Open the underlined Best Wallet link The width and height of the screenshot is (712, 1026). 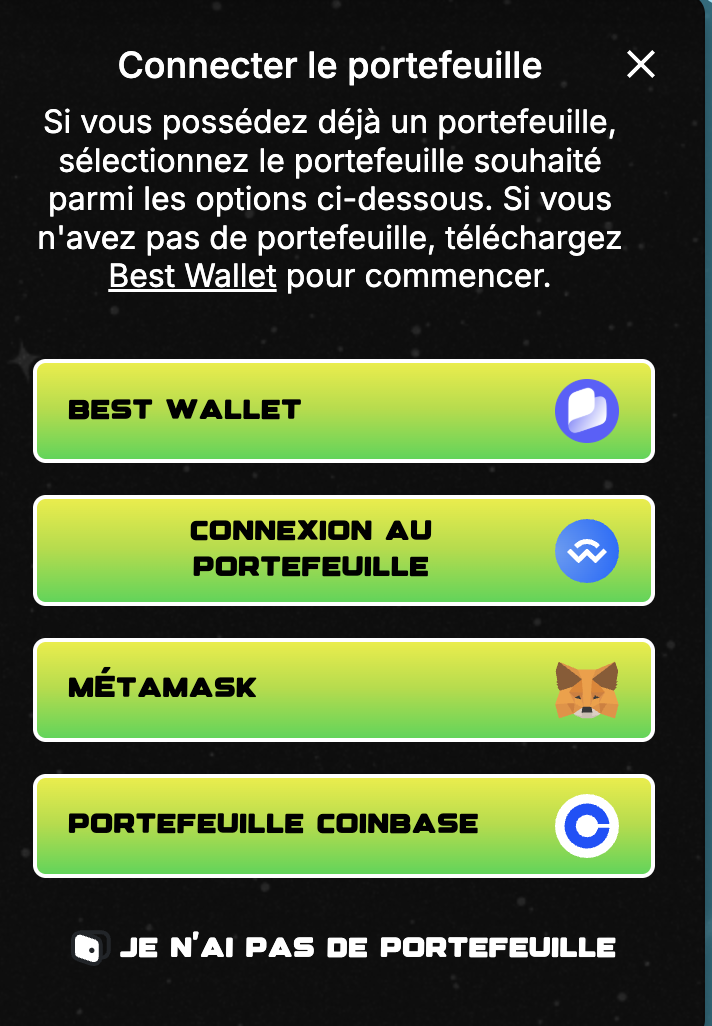pyautogui.click(x=192, y=276)
